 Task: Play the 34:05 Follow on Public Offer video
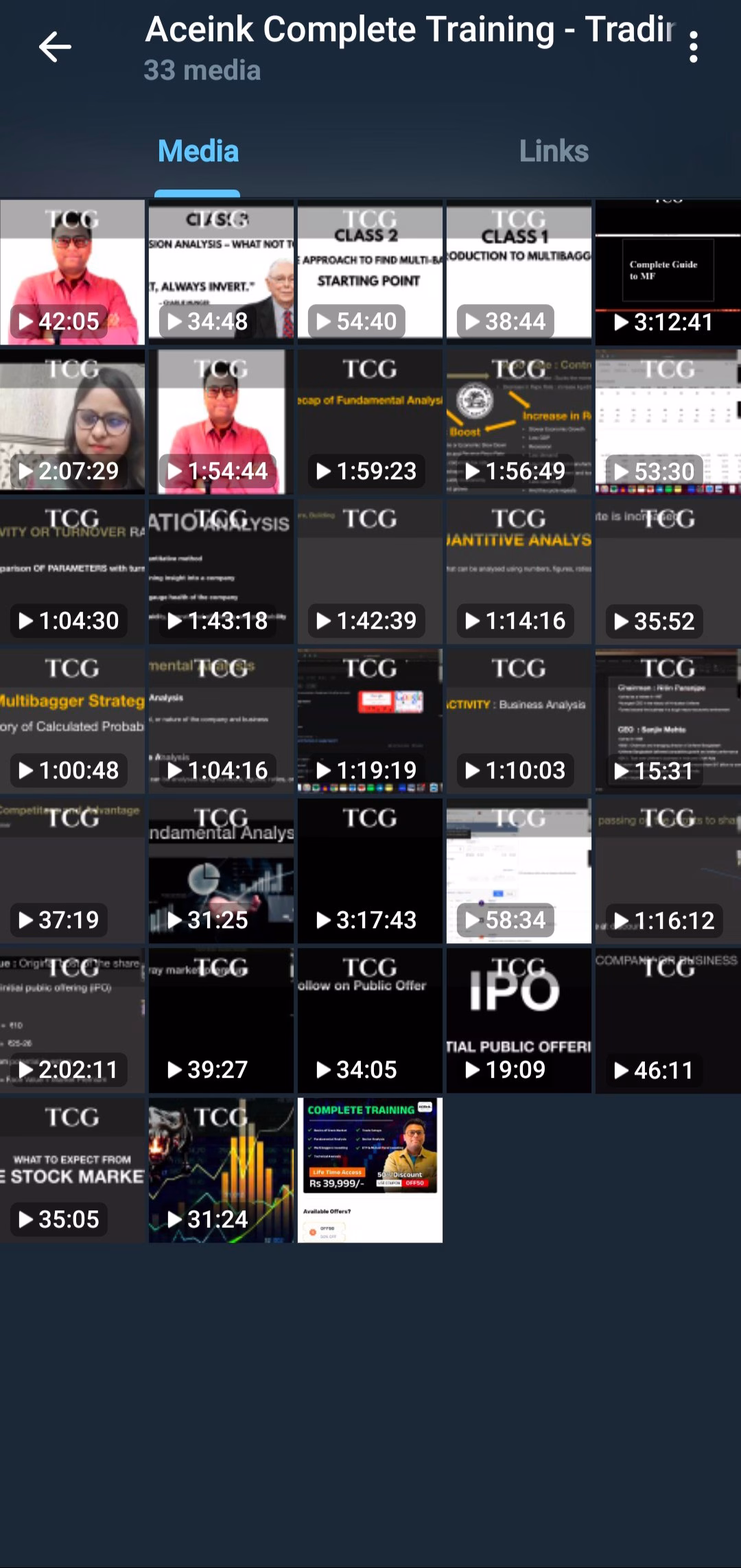pos(370,1020)
